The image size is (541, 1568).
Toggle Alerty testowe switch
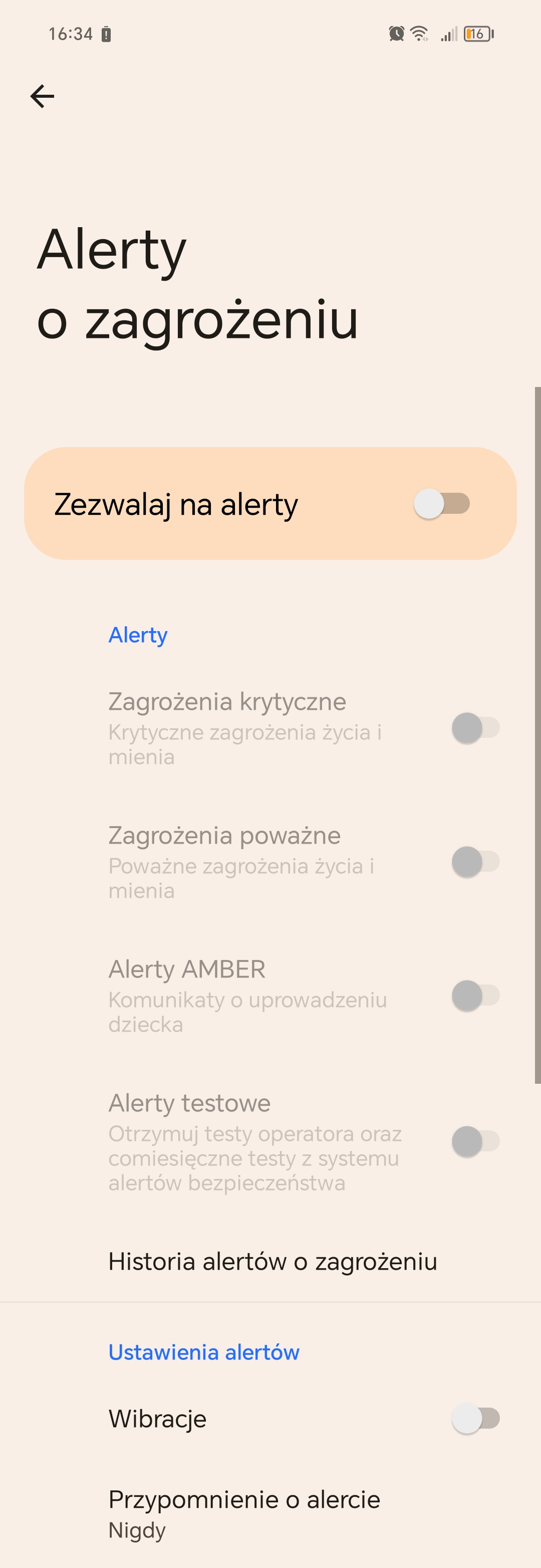475,1141
